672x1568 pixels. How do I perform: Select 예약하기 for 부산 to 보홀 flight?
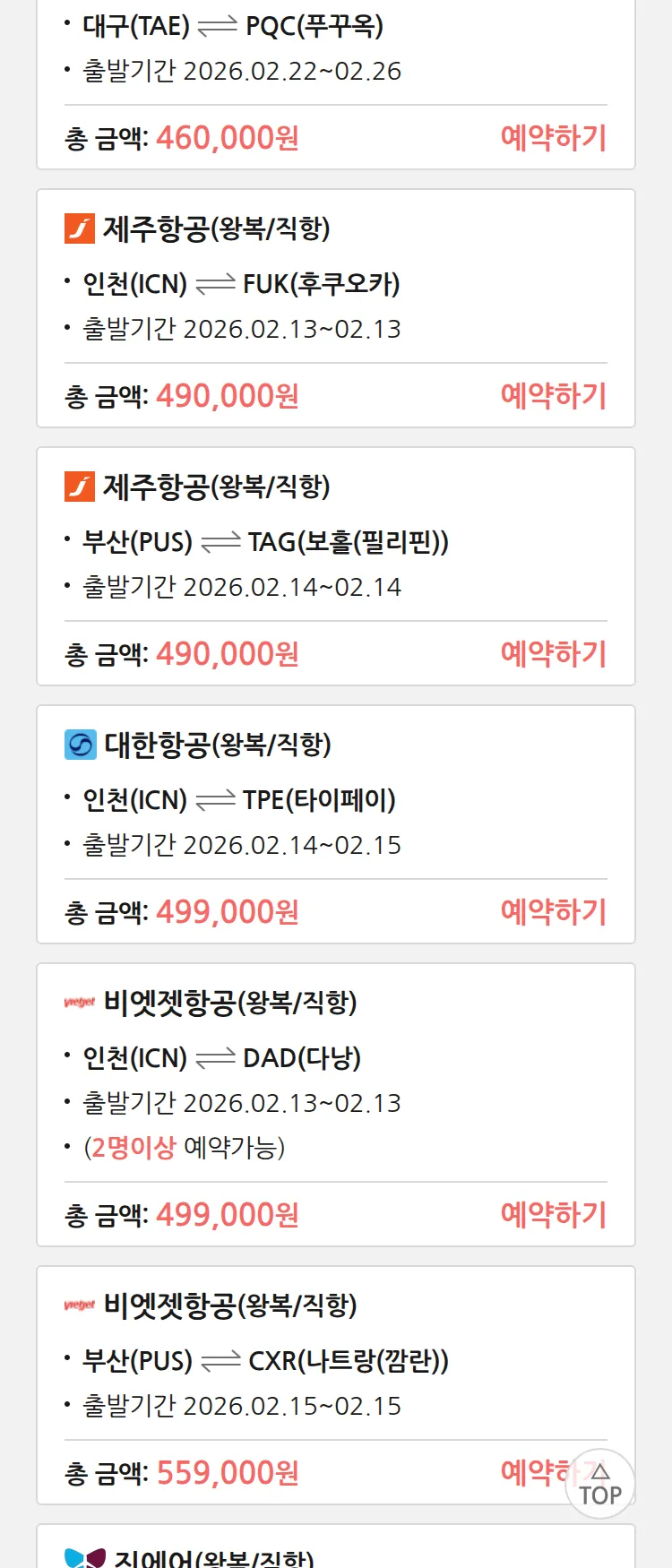[553, 654]
